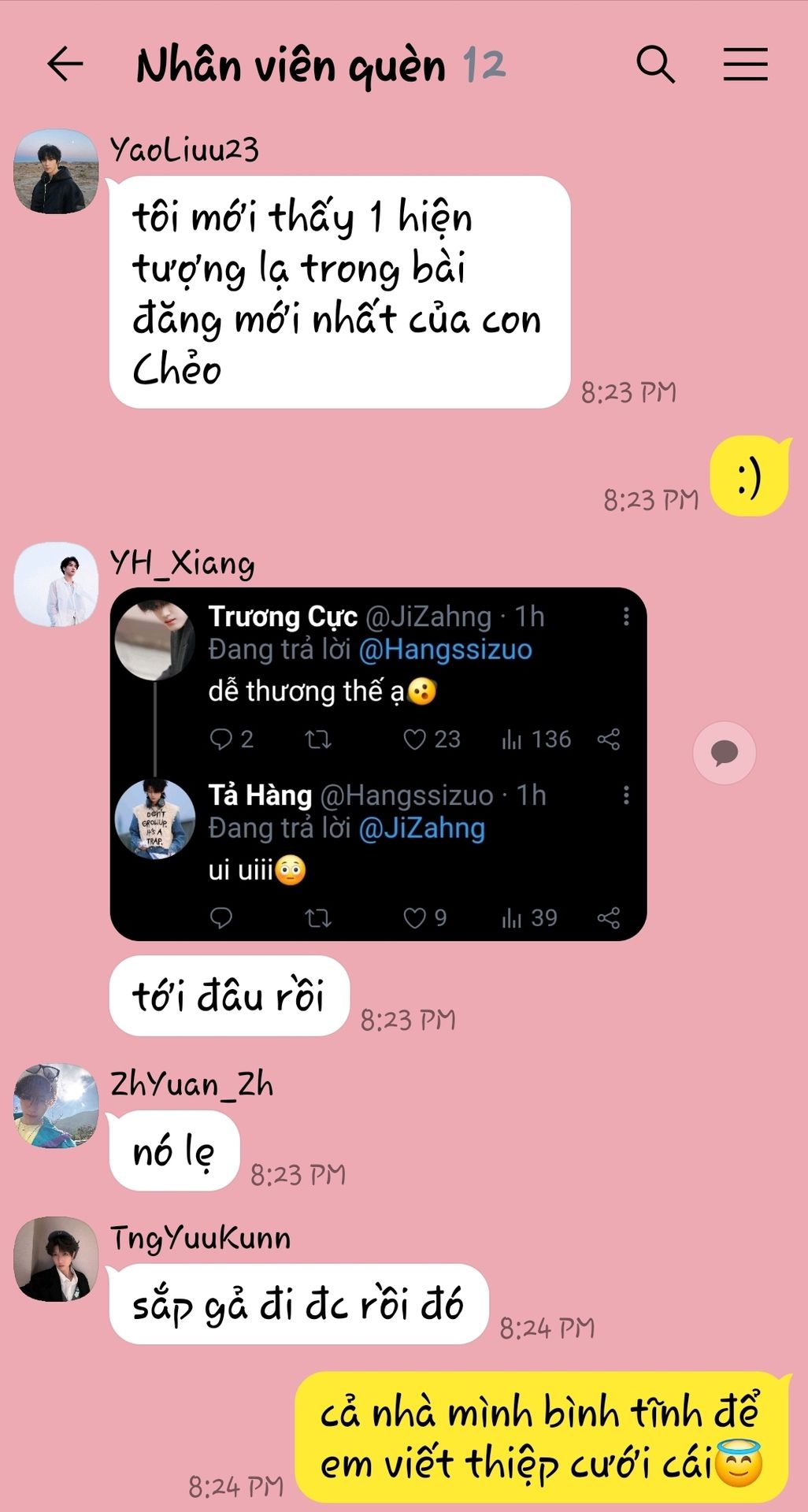View YaoLiuu23's profile picture
Image resolution: width=808 pixels, height=1512 pixels.
pos(56,172)
